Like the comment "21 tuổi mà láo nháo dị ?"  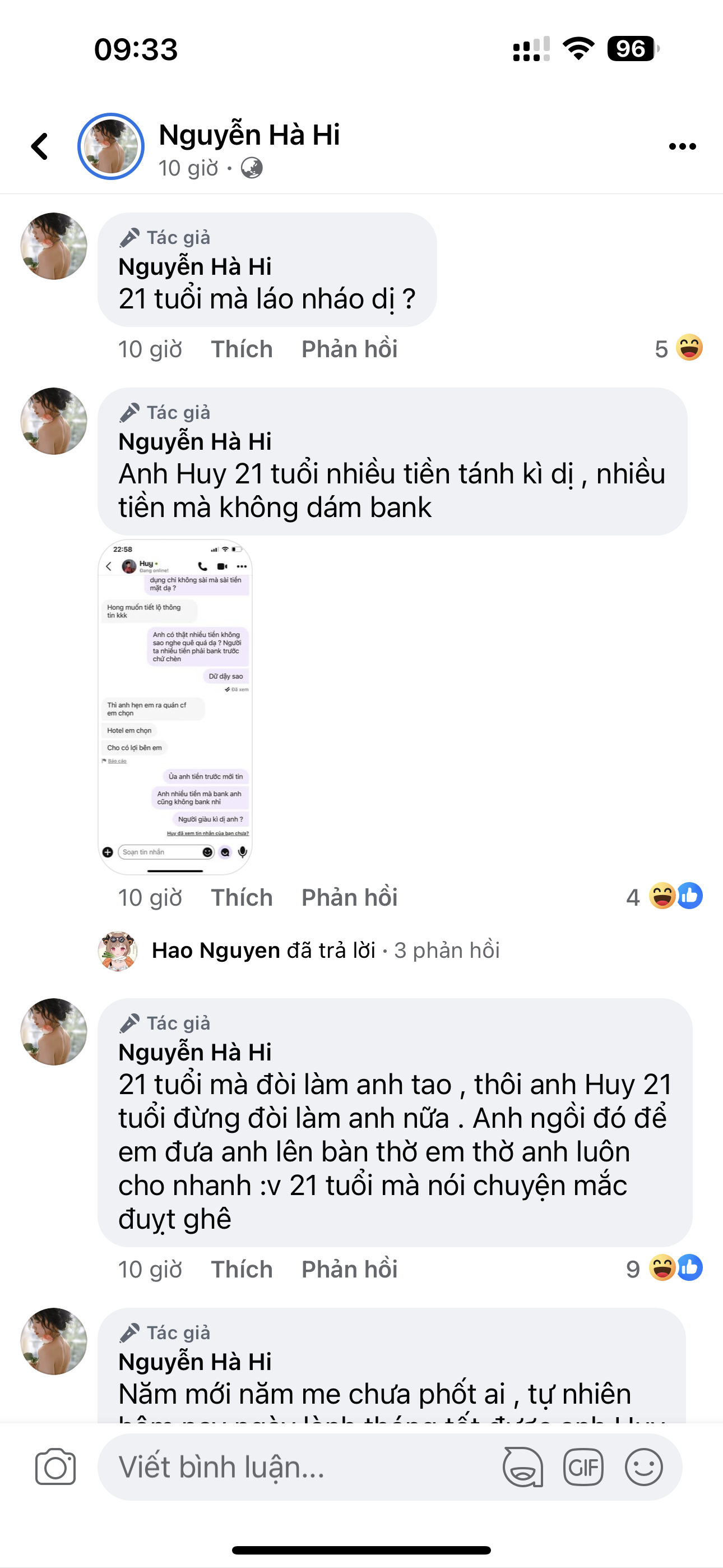[242, 349]
